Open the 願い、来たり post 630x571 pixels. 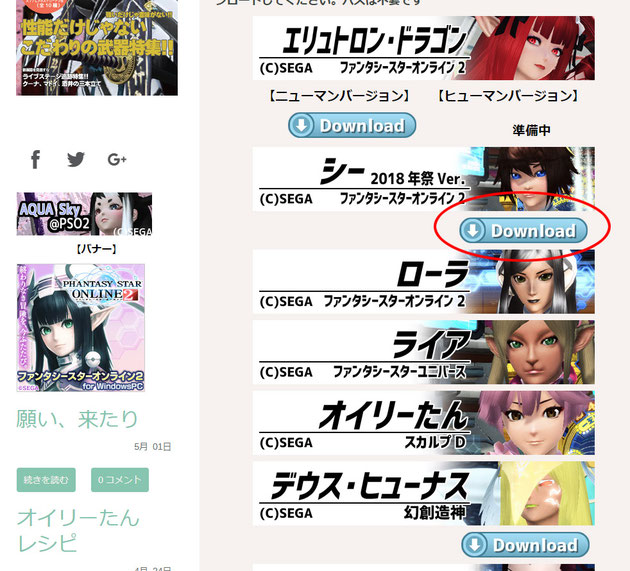pos(77,418)
